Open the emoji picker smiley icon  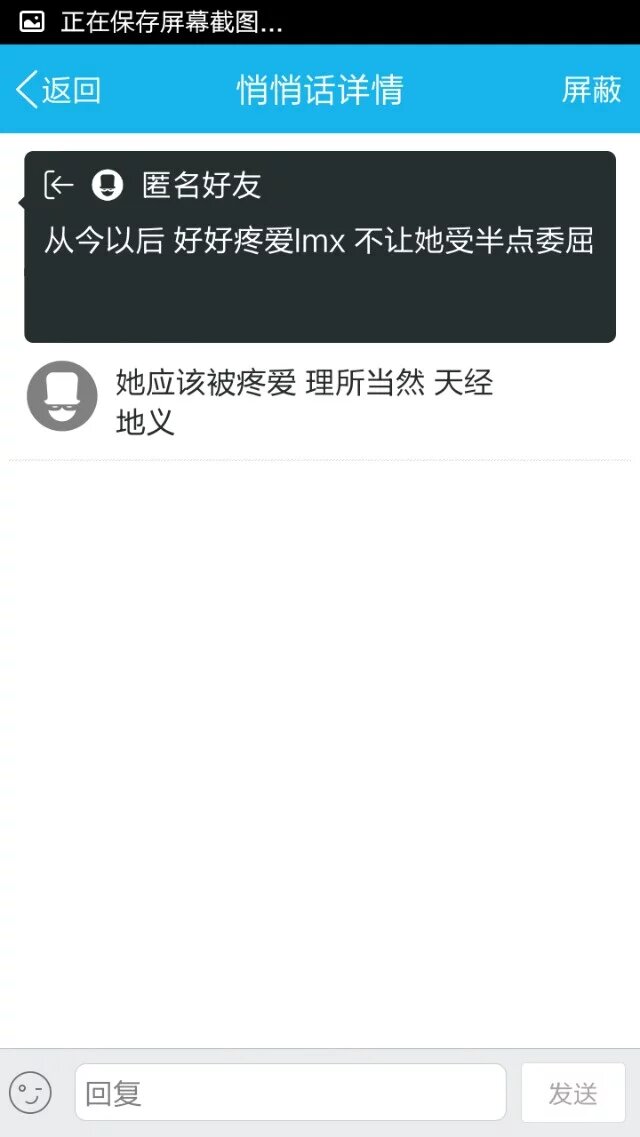31,1092
